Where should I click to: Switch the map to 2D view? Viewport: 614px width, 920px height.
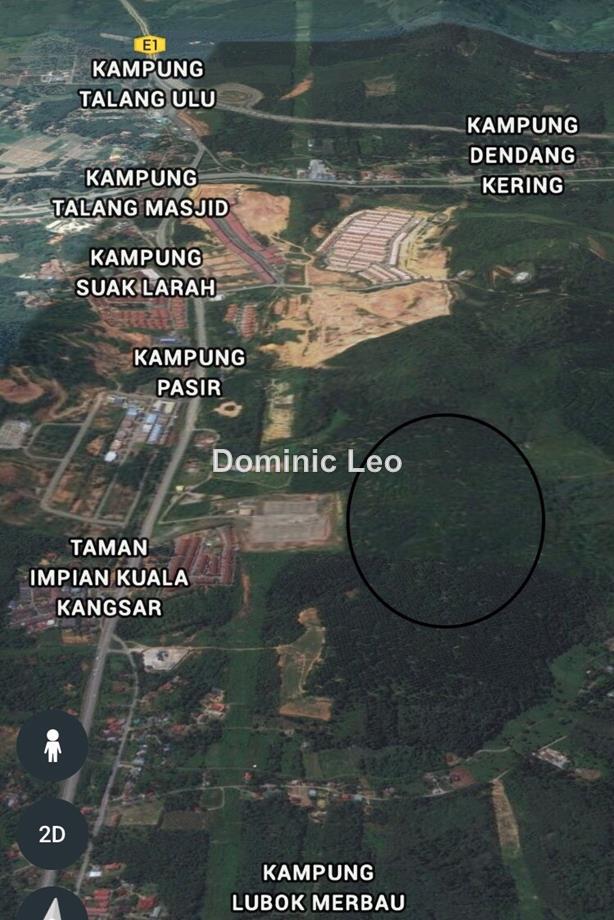click(52, 833)
